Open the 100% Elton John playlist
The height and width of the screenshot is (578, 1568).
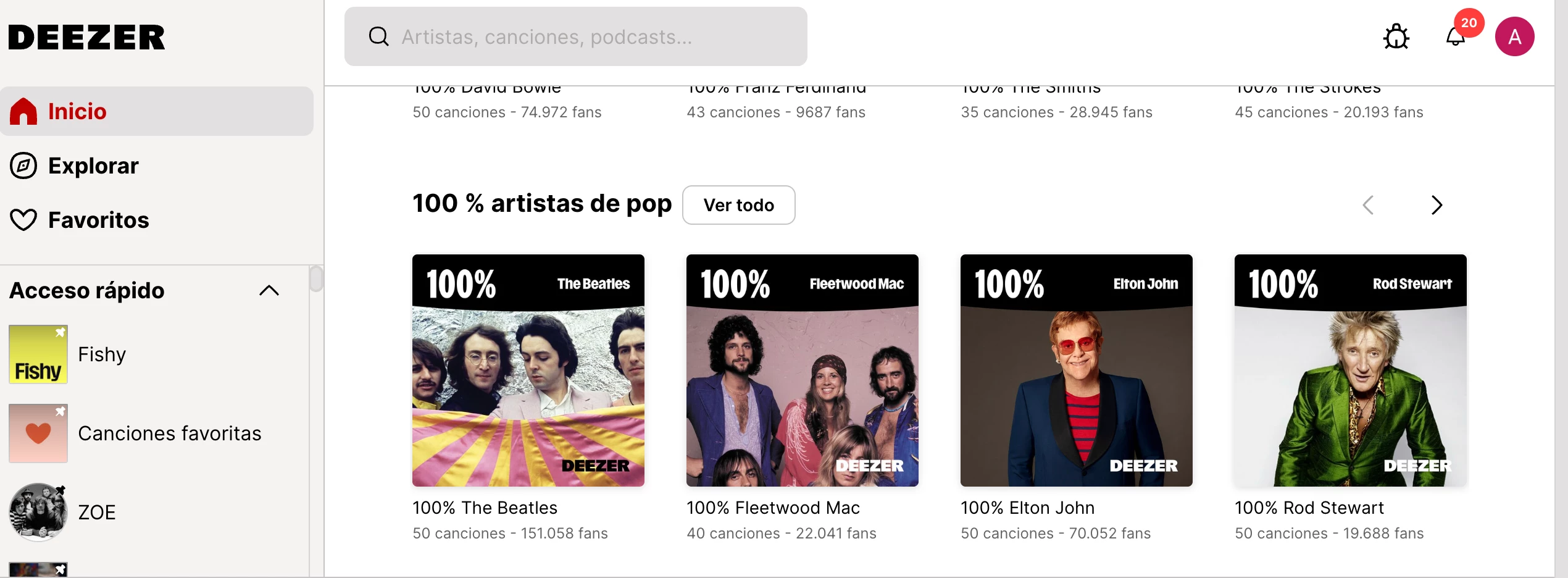click(1076, 371)
